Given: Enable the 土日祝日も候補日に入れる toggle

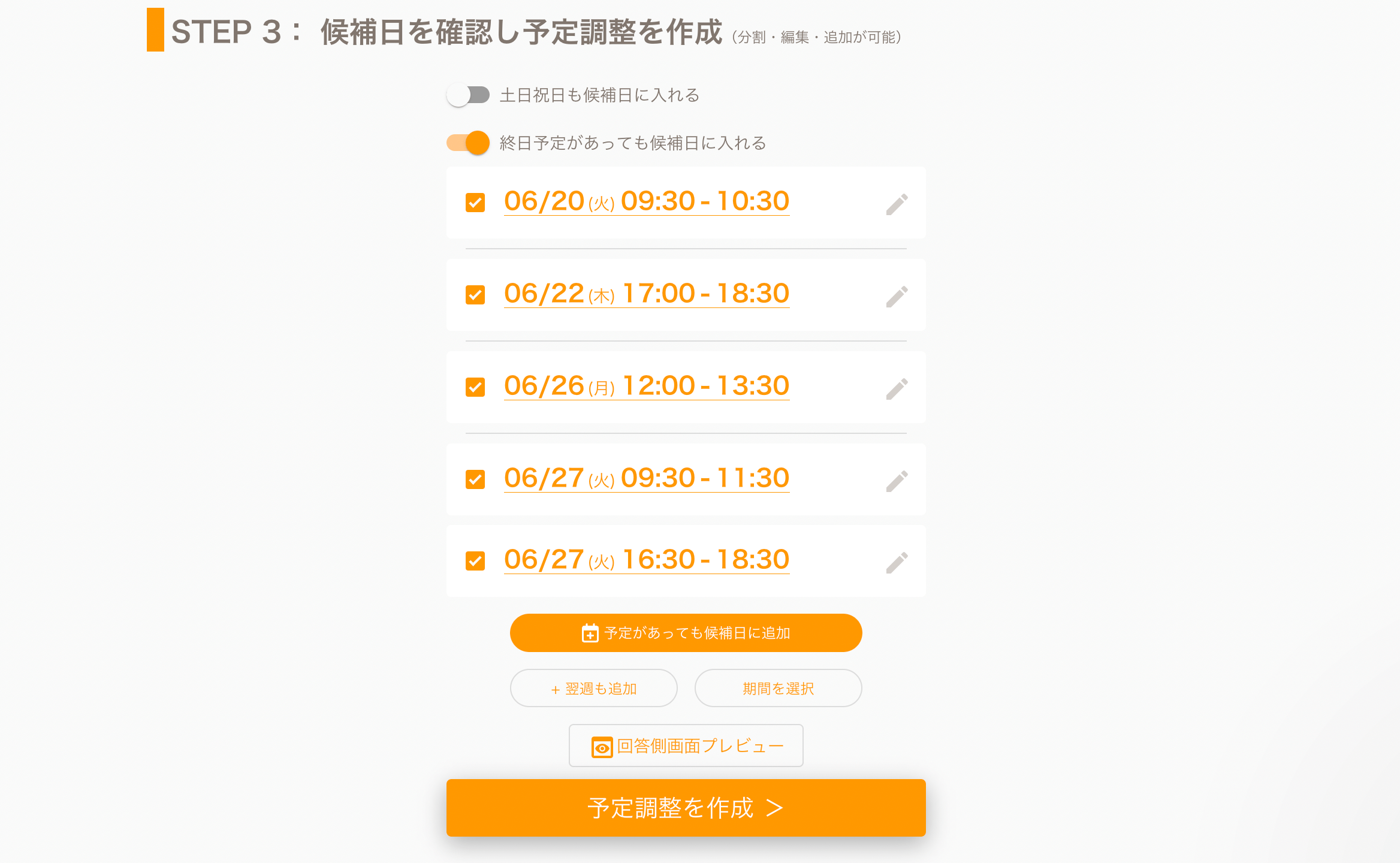Looking at the screenshot, I should [x=468, y=95].
